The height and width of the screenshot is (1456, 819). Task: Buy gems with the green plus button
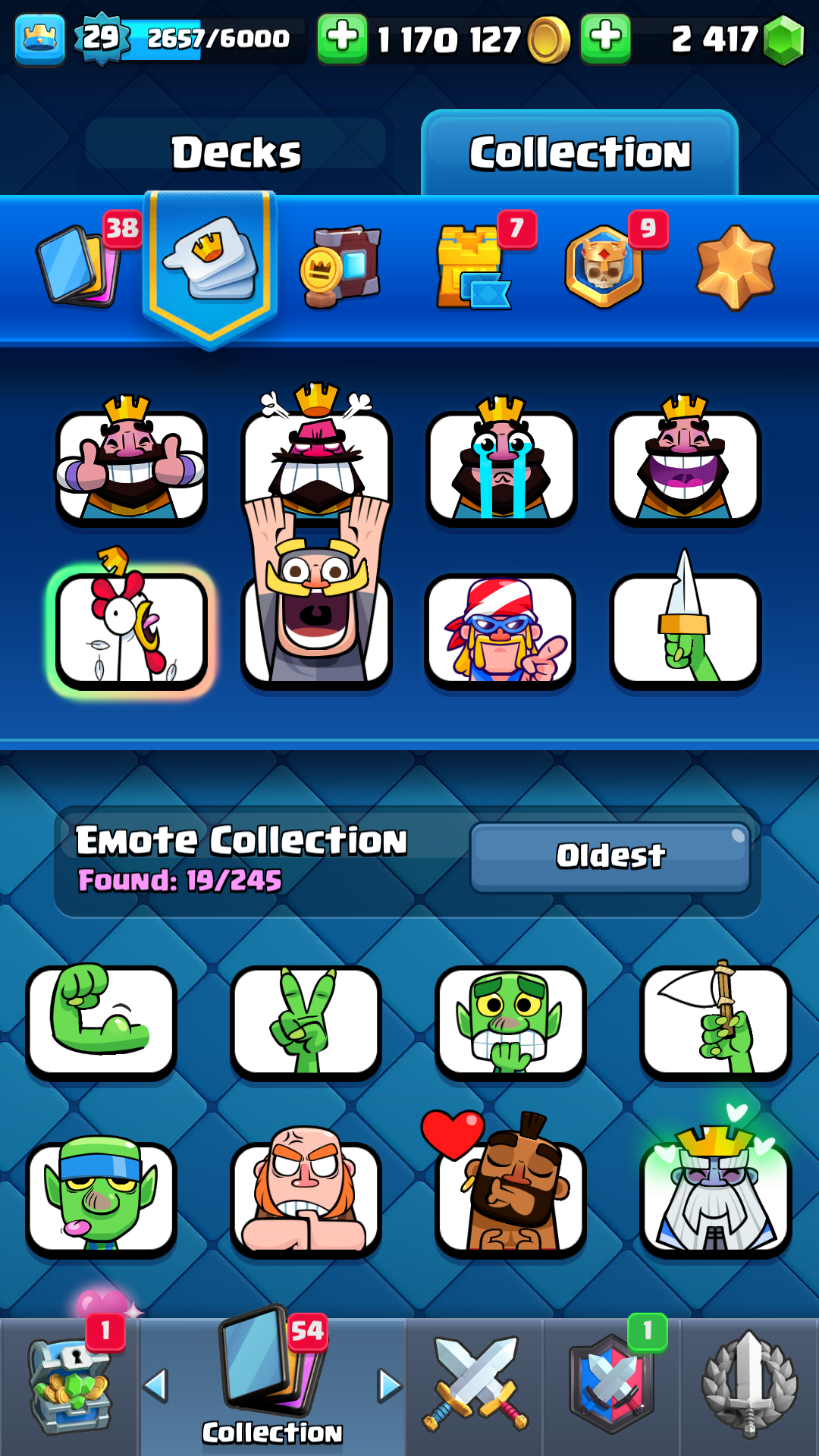point(605,38)
